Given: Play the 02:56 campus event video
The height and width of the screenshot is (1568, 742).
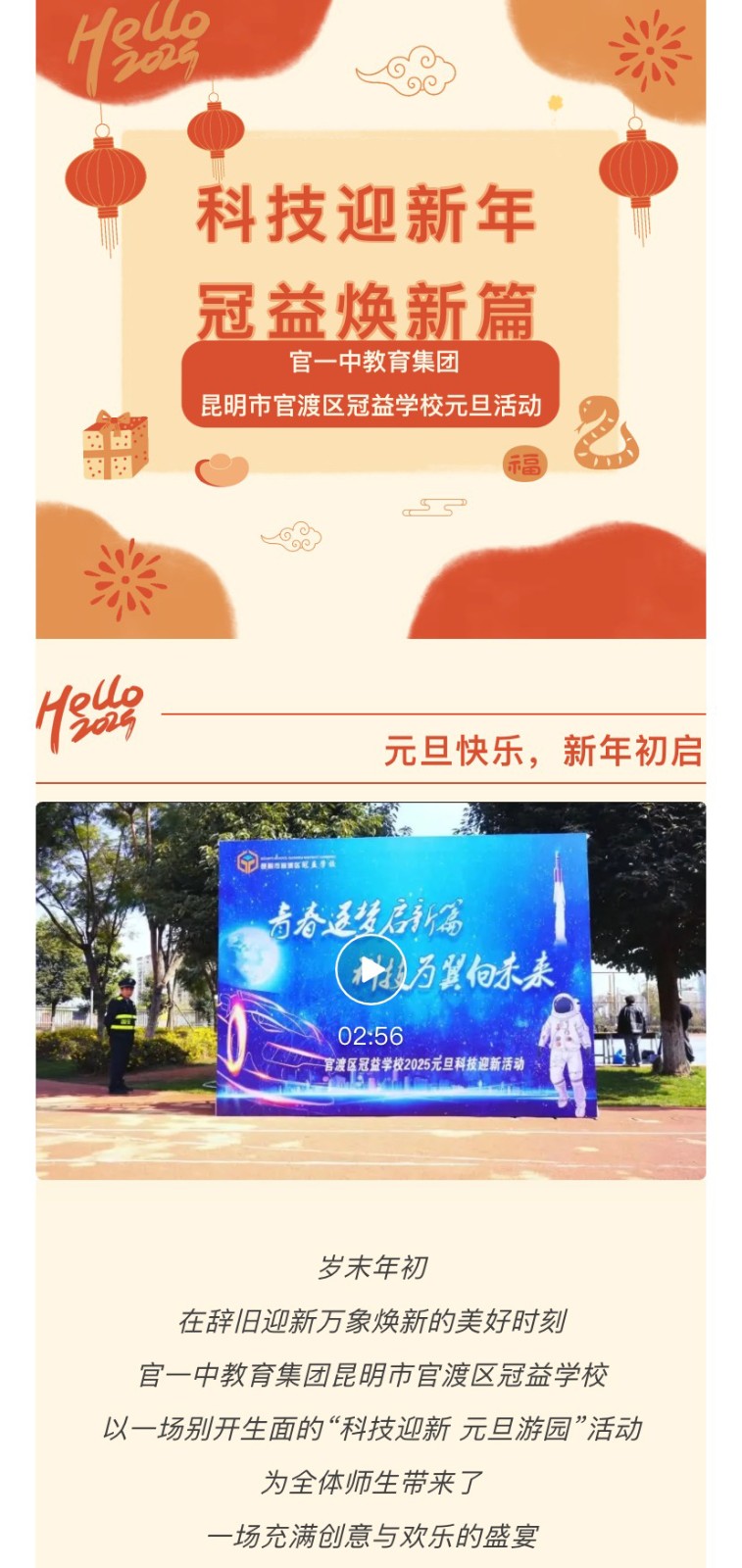Looking at the screenshot, I should point(371,971).
